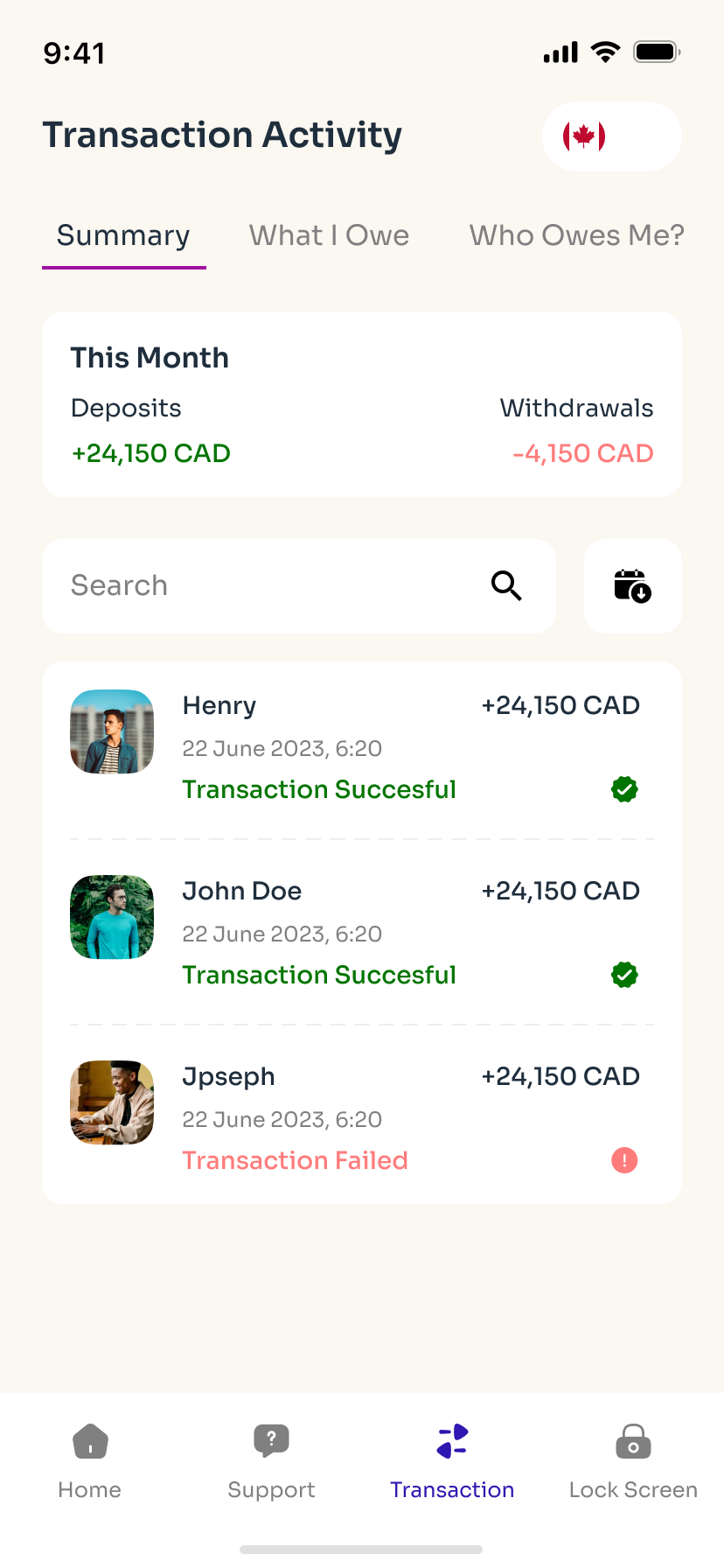Switch to the What I Owe tab

[x=329, y=235]
